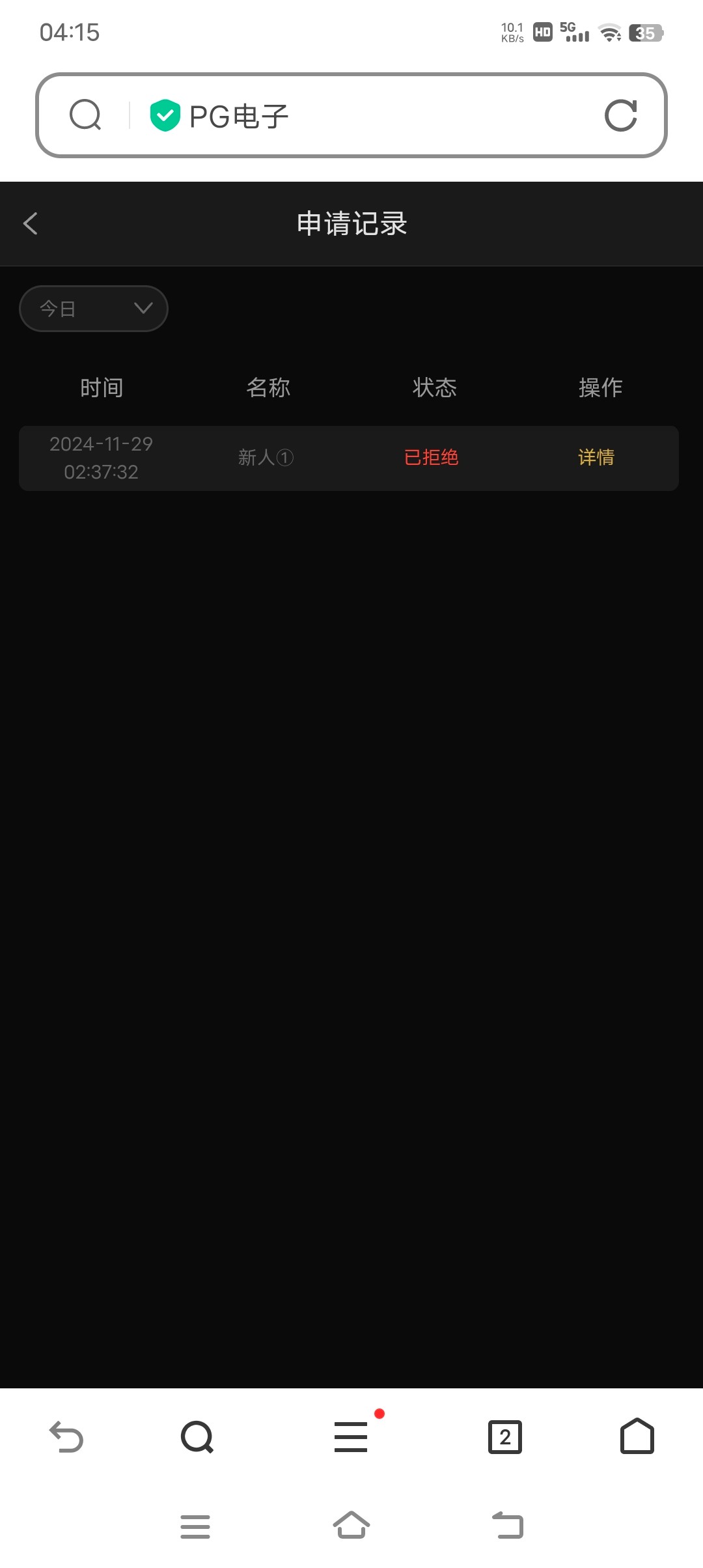Open the 今日 date filter dropdown
703x1568 pixels.
coord(94,309)
